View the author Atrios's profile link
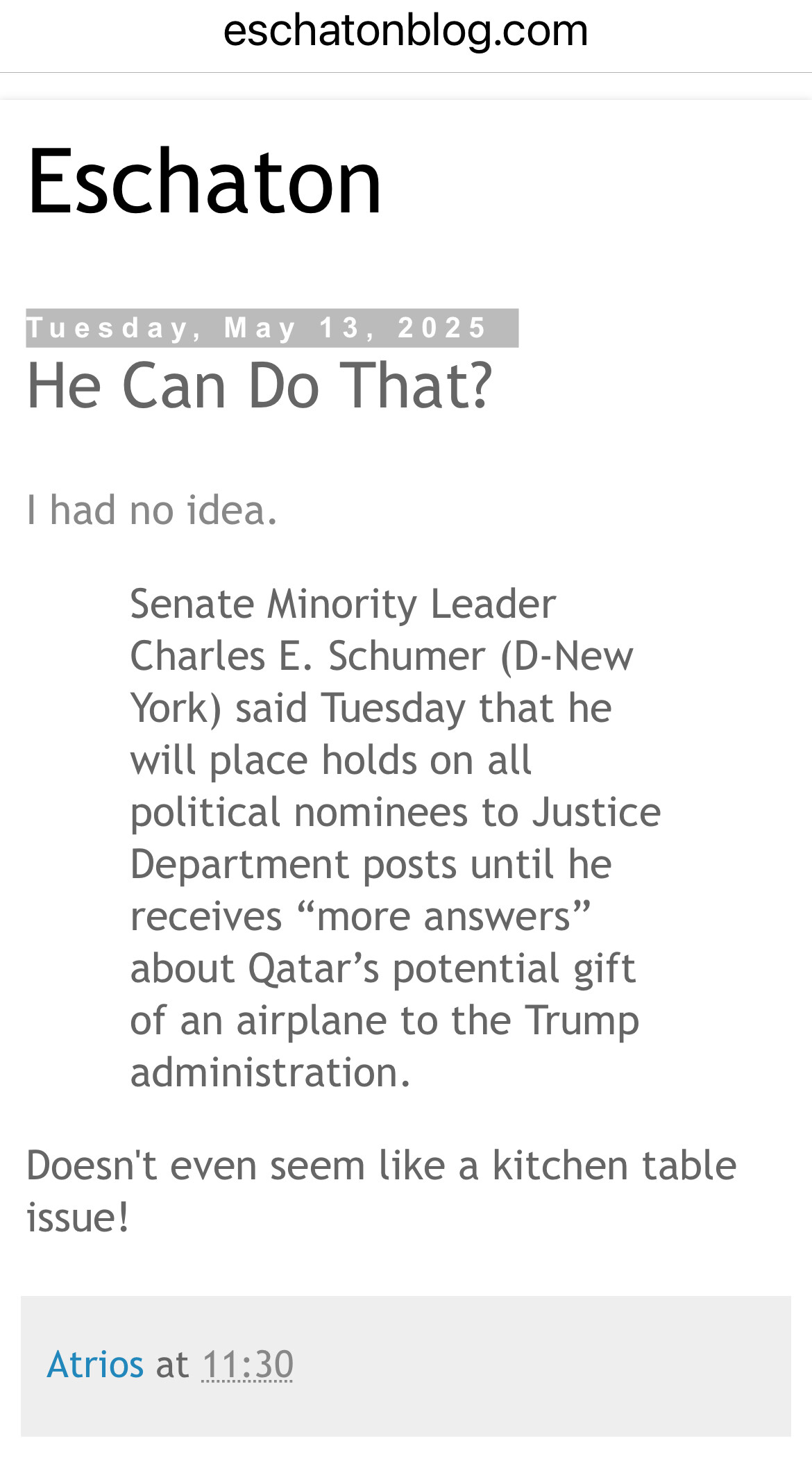Image resolution: width=812 pixels, height=1457 pixels. 95,1364
